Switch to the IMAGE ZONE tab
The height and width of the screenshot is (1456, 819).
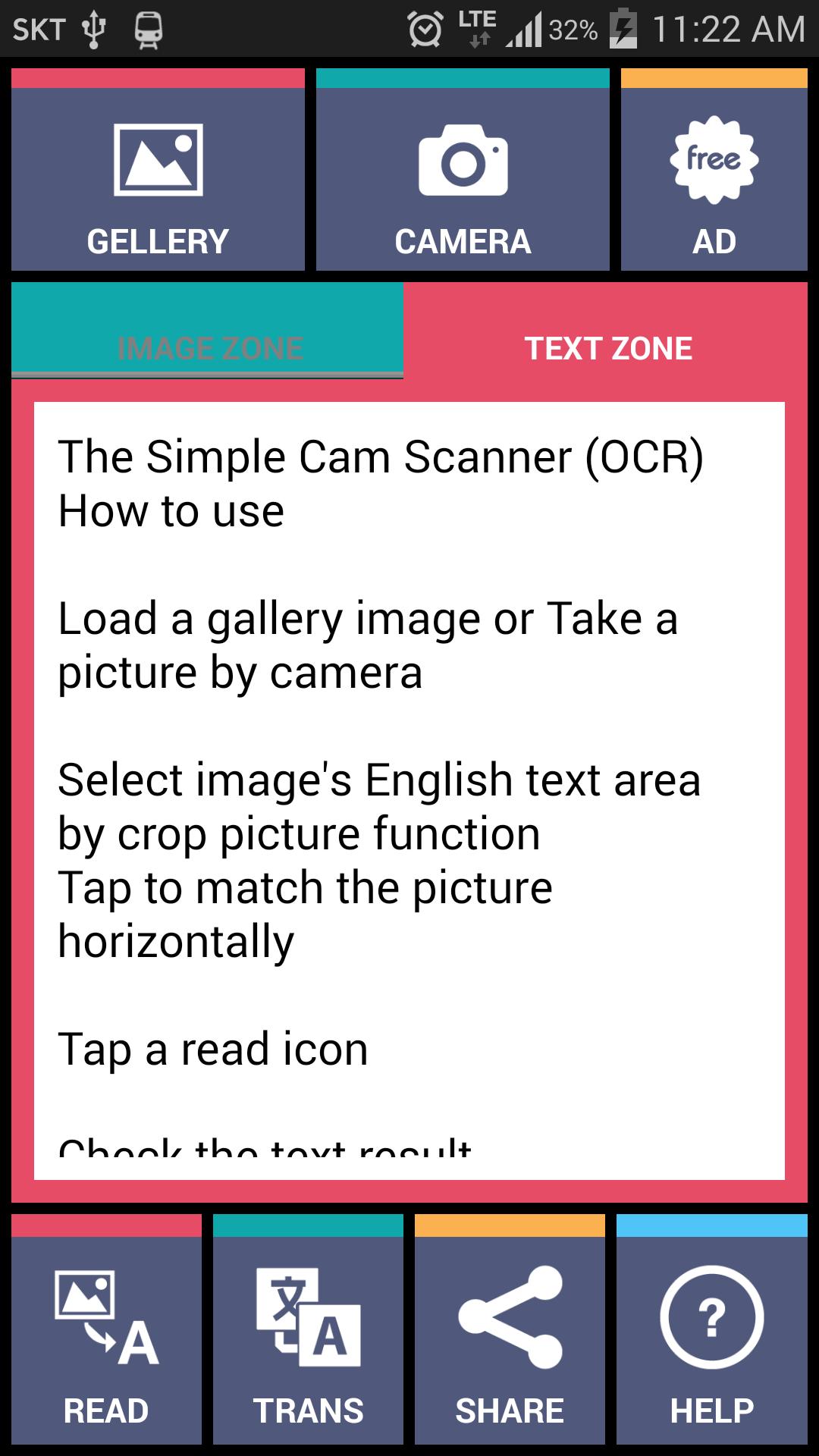coord(208,347)
